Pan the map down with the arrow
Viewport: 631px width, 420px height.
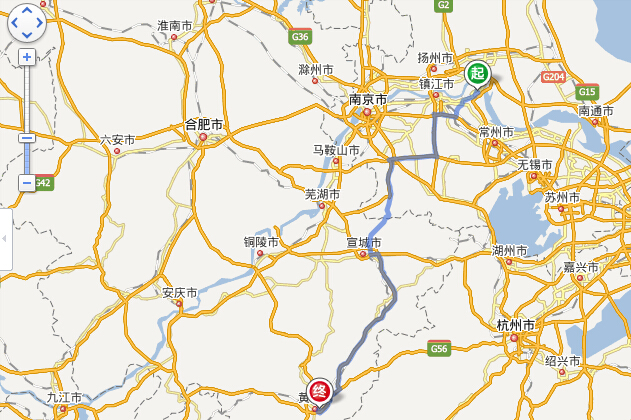click(x=27, y=35)
